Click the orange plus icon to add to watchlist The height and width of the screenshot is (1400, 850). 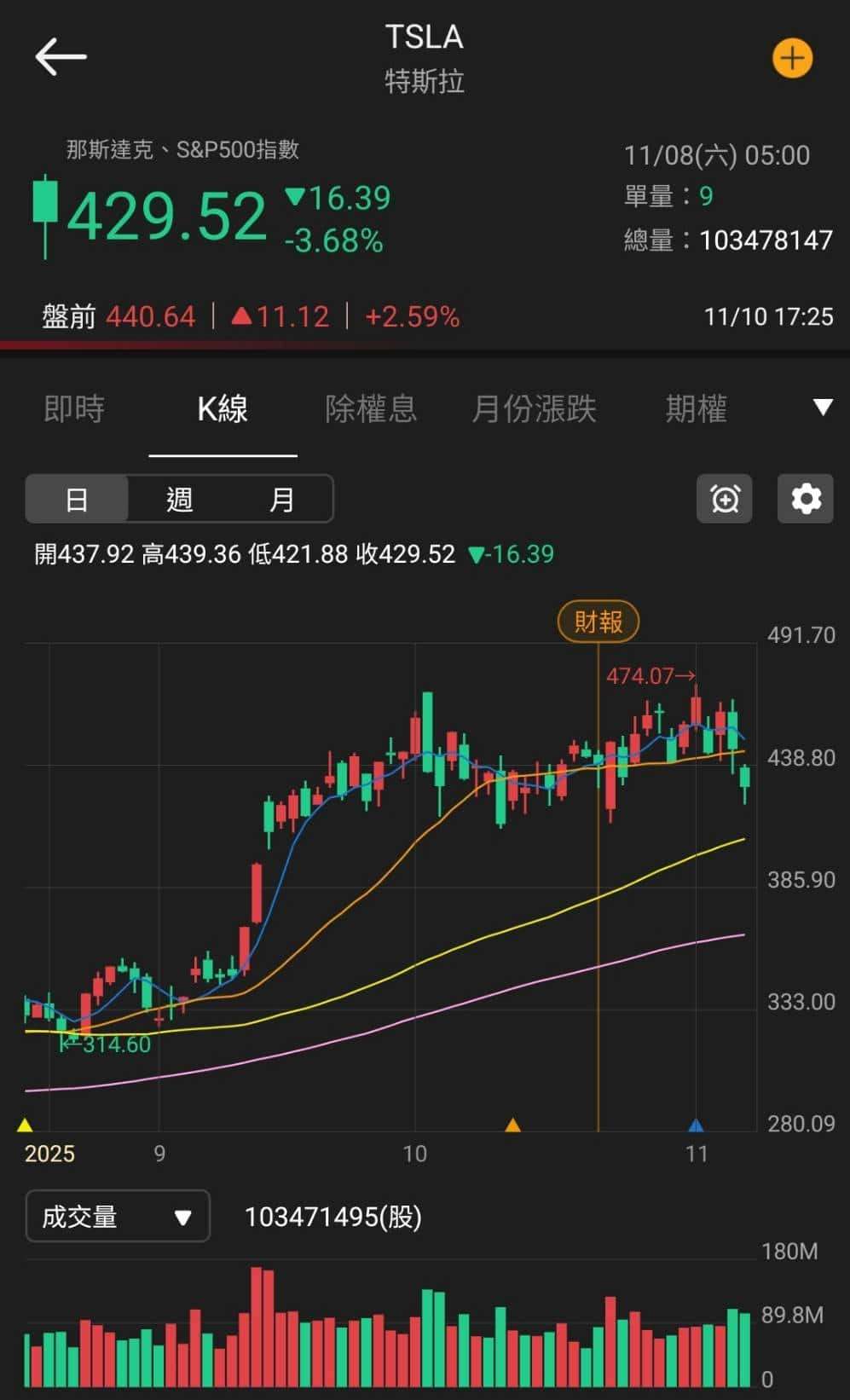(792, 58)
